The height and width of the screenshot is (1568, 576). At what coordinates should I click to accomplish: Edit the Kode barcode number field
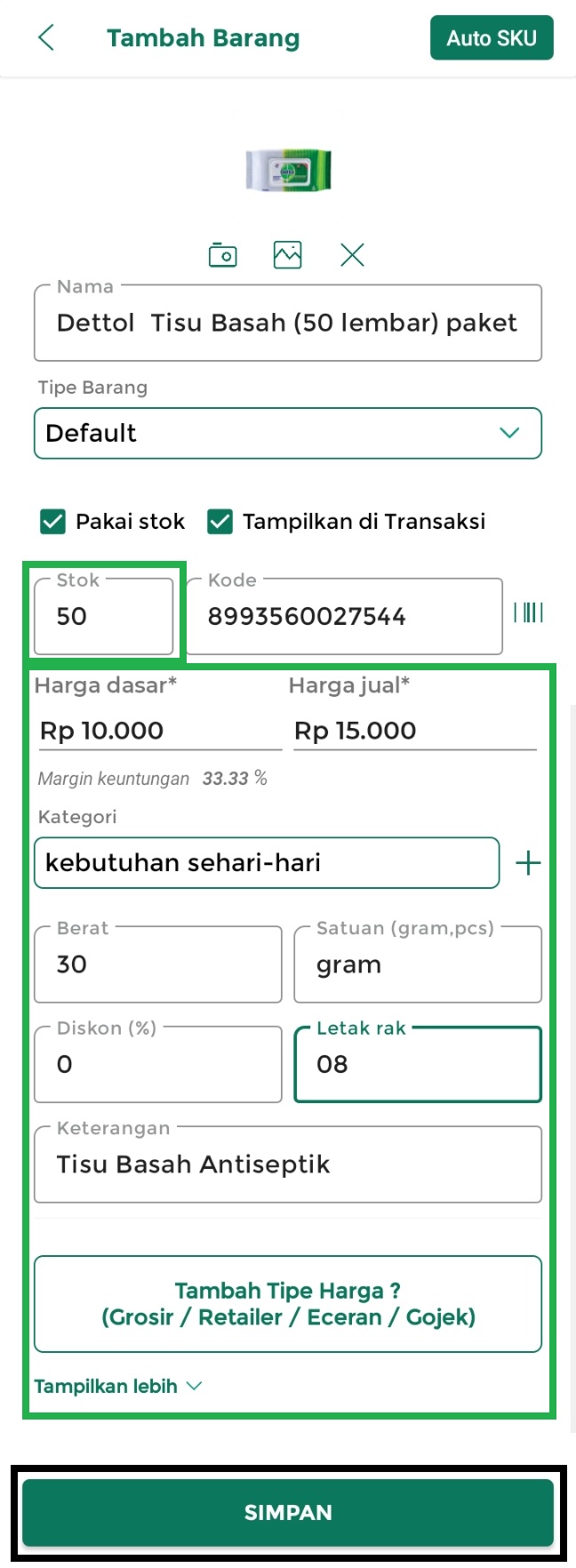(x=342, y=617)
